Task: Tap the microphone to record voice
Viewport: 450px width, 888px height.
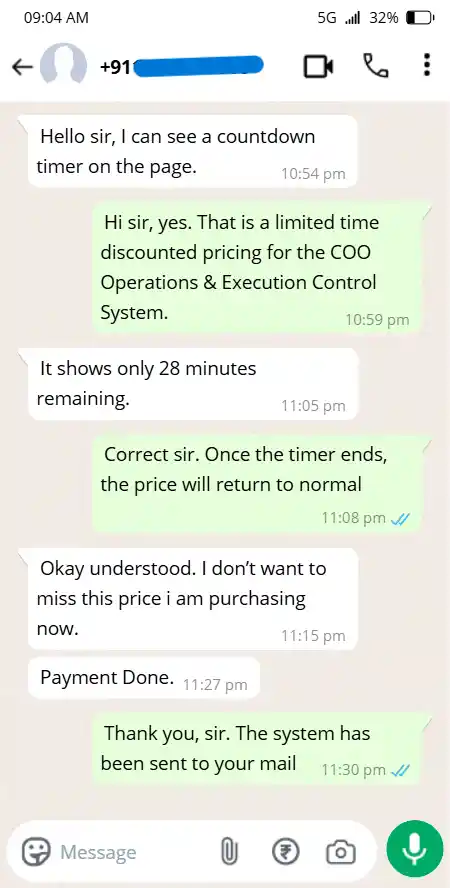Action: point(414,849)
